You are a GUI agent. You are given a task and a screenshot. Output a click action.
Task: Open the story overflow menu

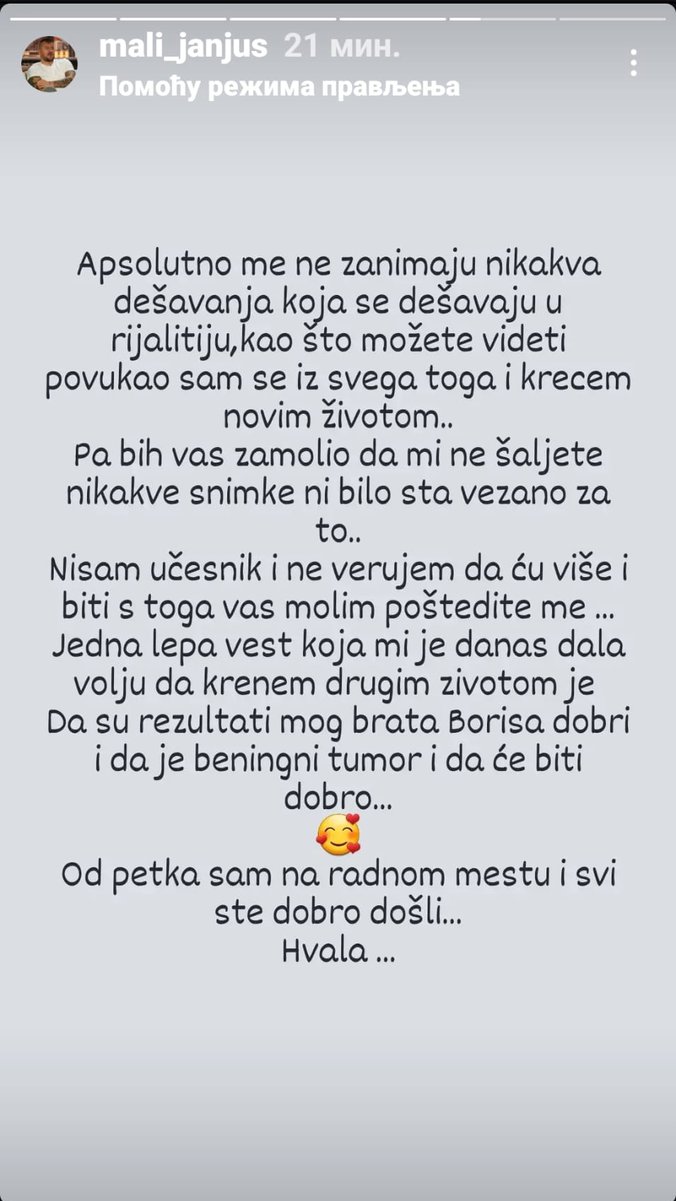click(x=634, y=64)
